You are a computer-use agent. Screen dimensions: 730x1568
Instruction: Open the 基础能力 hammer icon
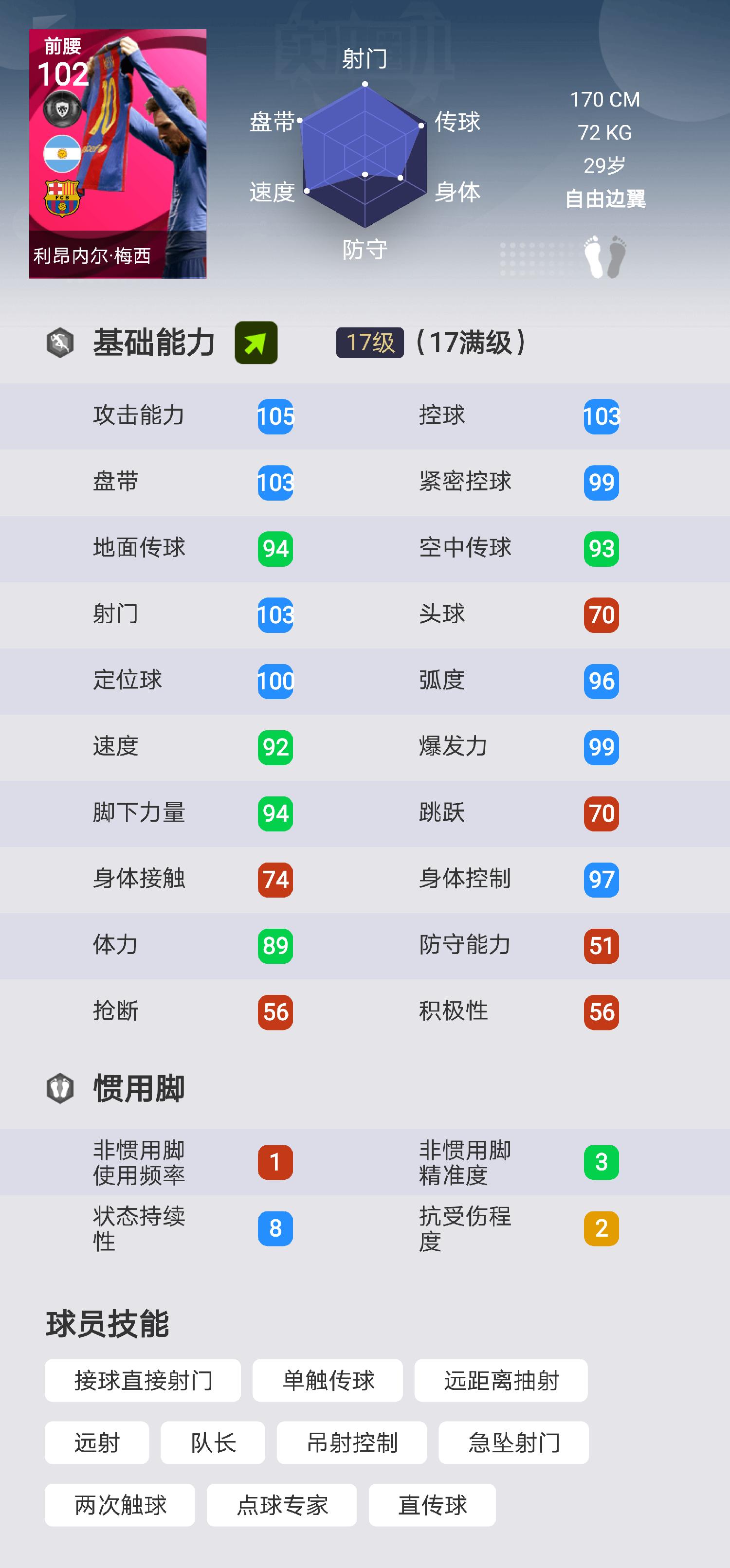click(x=58, y=342)
